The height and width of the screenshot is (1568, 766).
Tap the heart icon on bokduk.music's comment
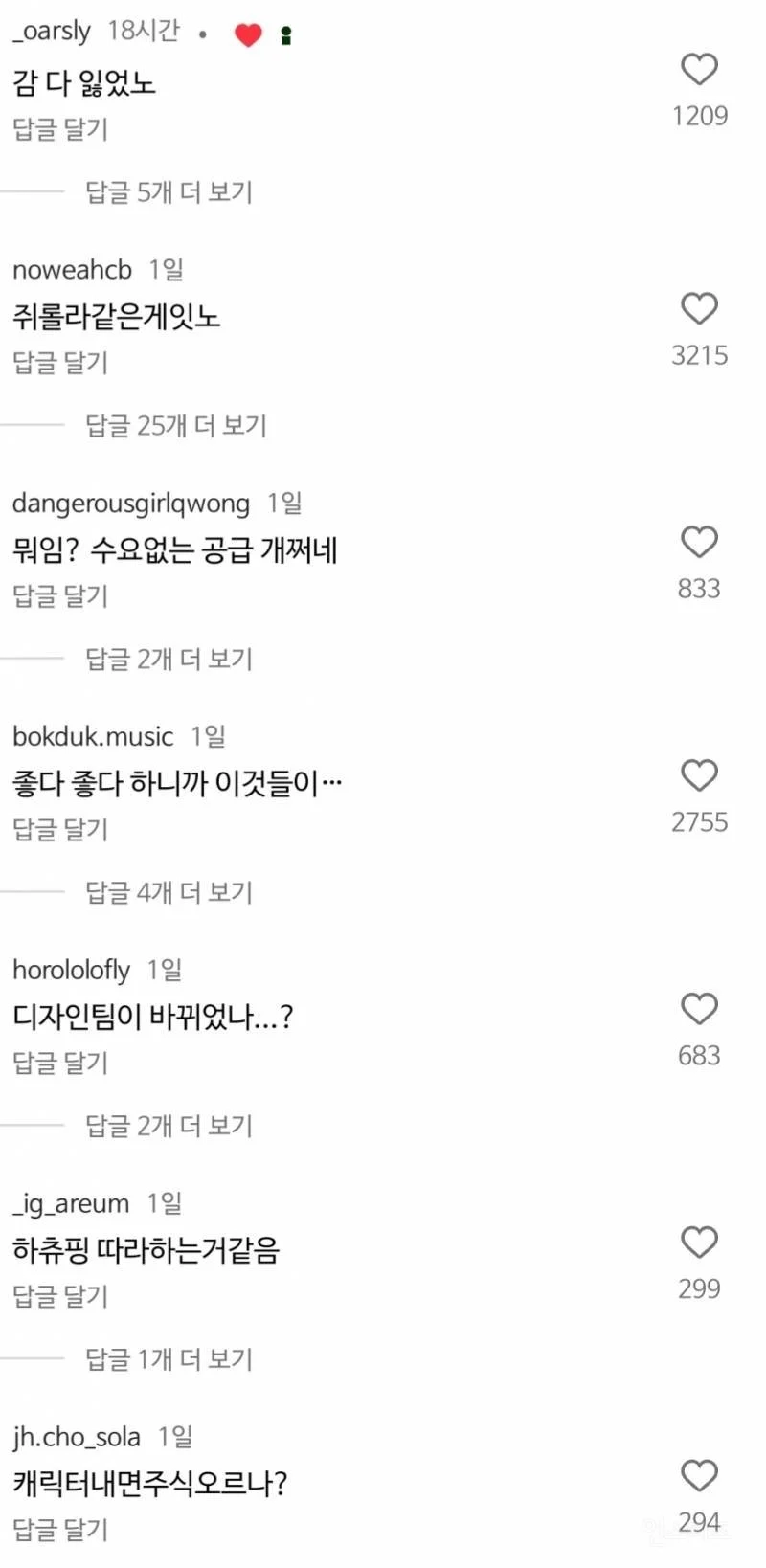(x=699, y=775)
